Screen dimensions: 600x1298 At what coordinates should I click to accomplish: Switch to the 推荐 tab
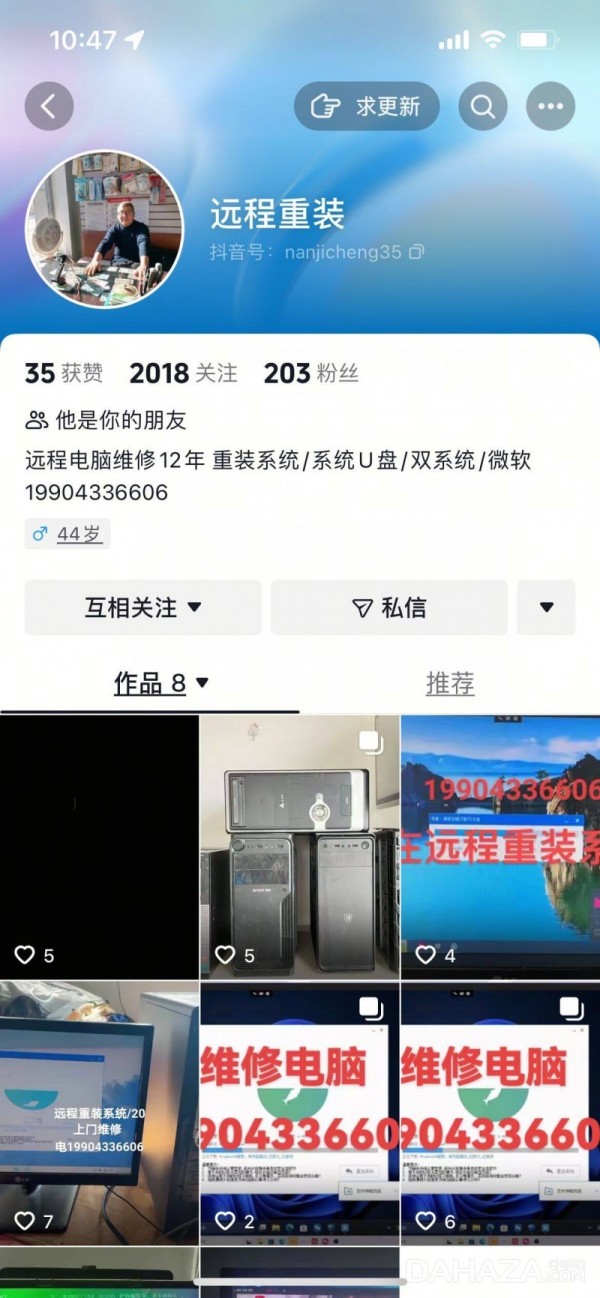pyautogui.click(x=450, y=684)
